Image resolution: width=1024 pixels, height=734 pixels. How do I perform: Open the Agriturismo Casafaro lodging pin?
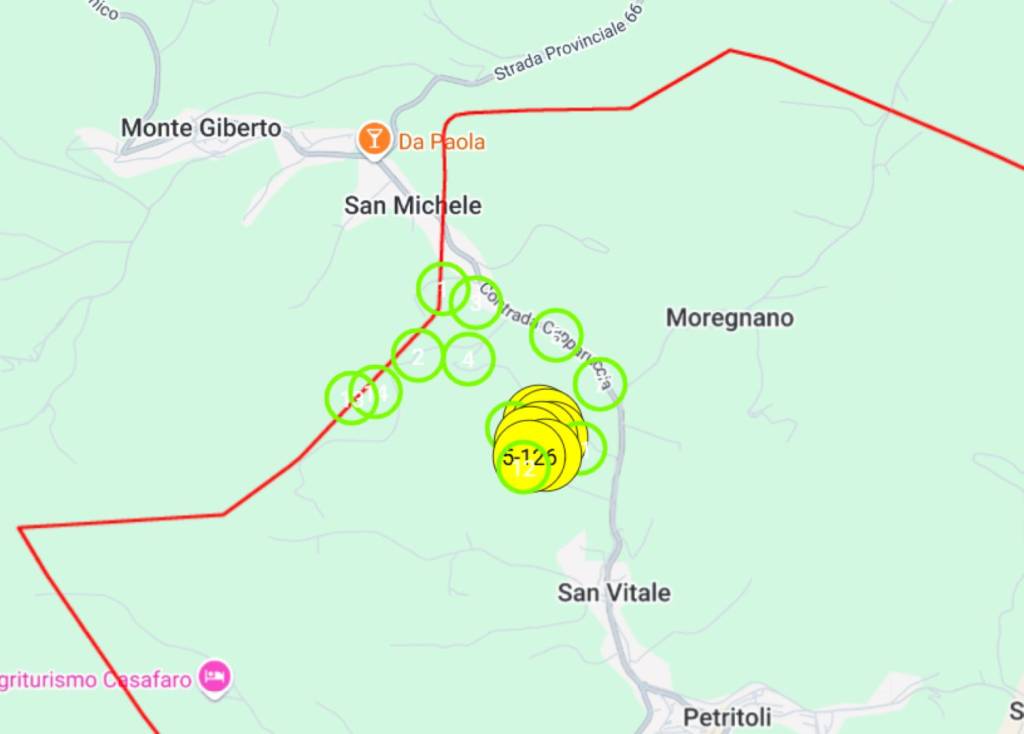click(214, 678)
